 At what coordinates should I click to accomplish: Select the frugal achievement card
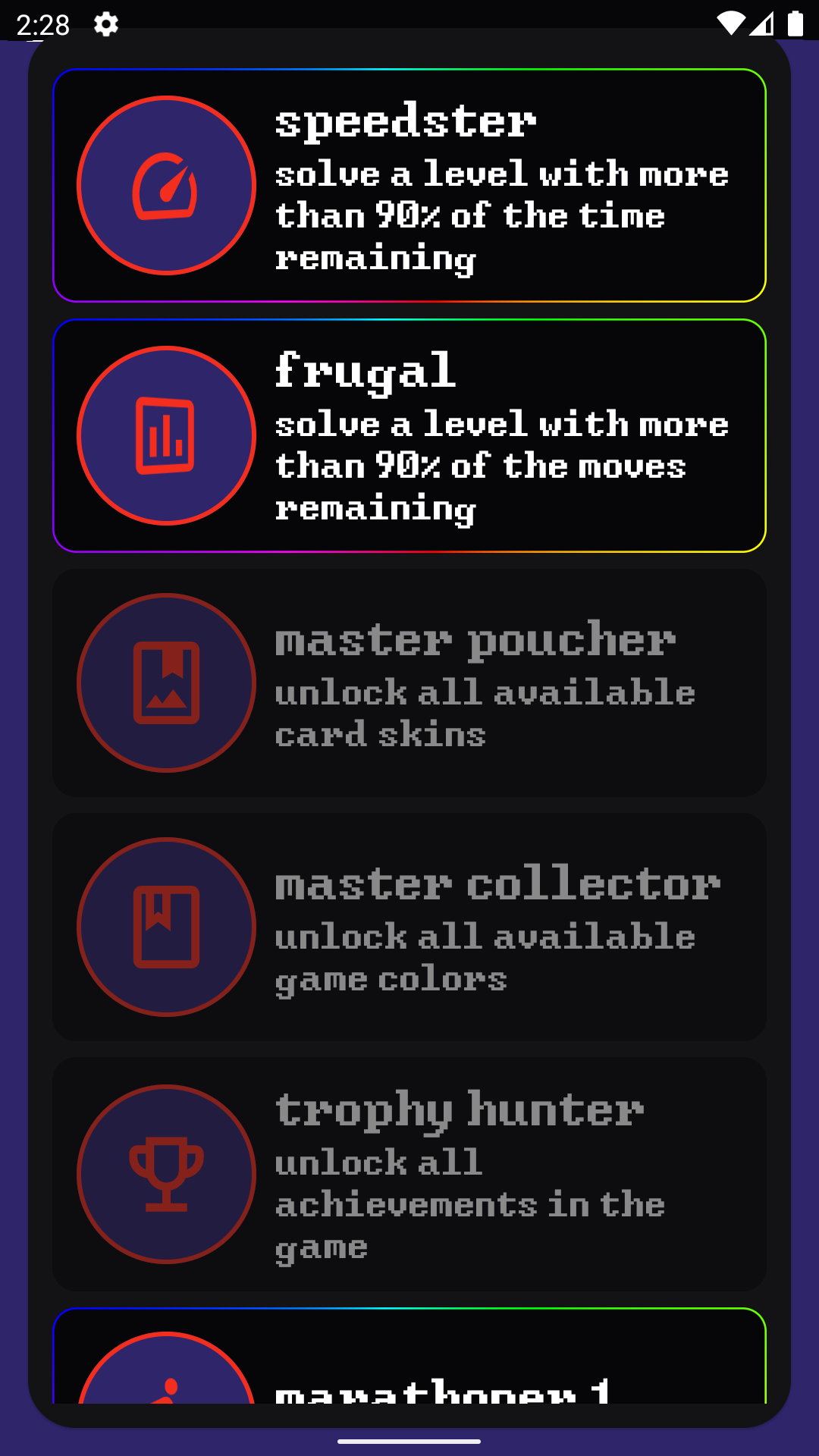[x=409, y=436]
